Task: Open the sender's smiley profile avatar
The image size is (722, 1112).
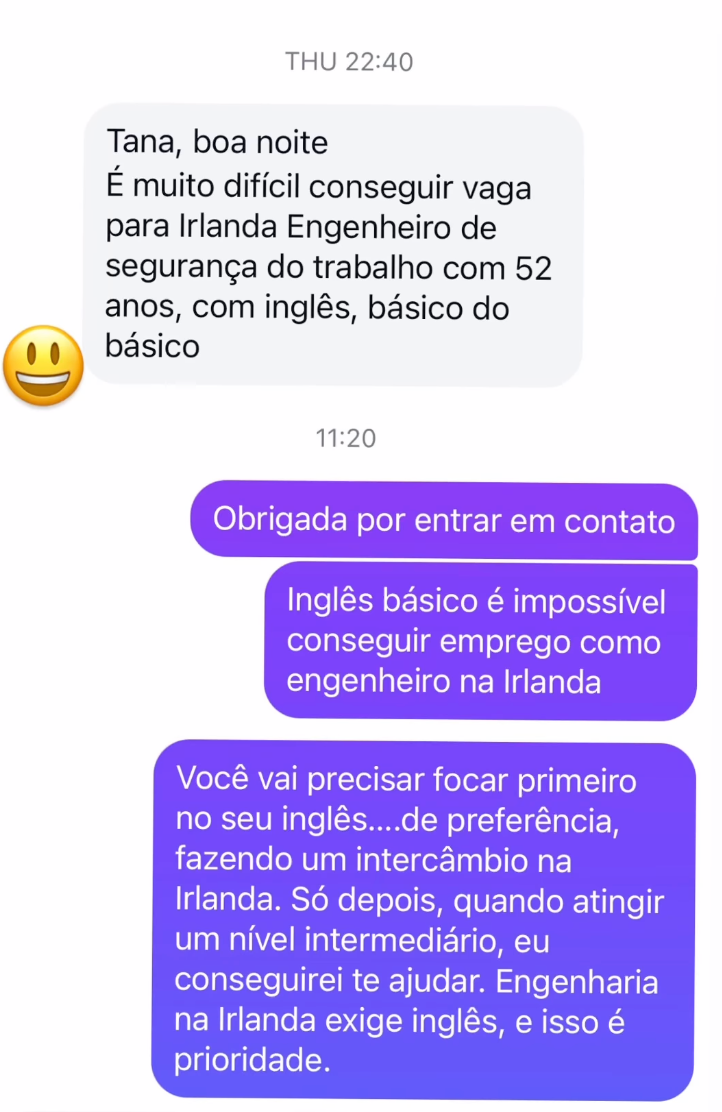Action: [43, 366]
